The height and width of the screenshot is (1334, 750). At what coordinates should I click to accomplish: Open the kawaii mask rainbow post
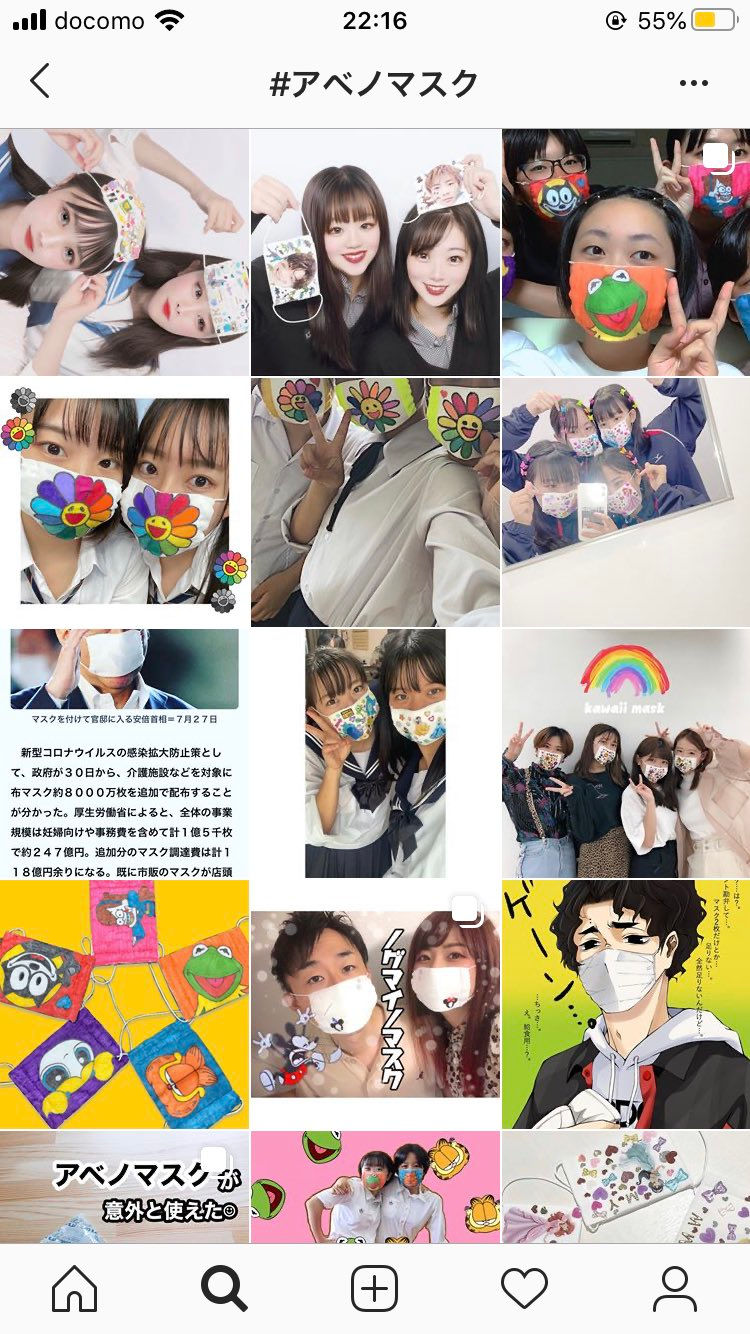(625, 752)
